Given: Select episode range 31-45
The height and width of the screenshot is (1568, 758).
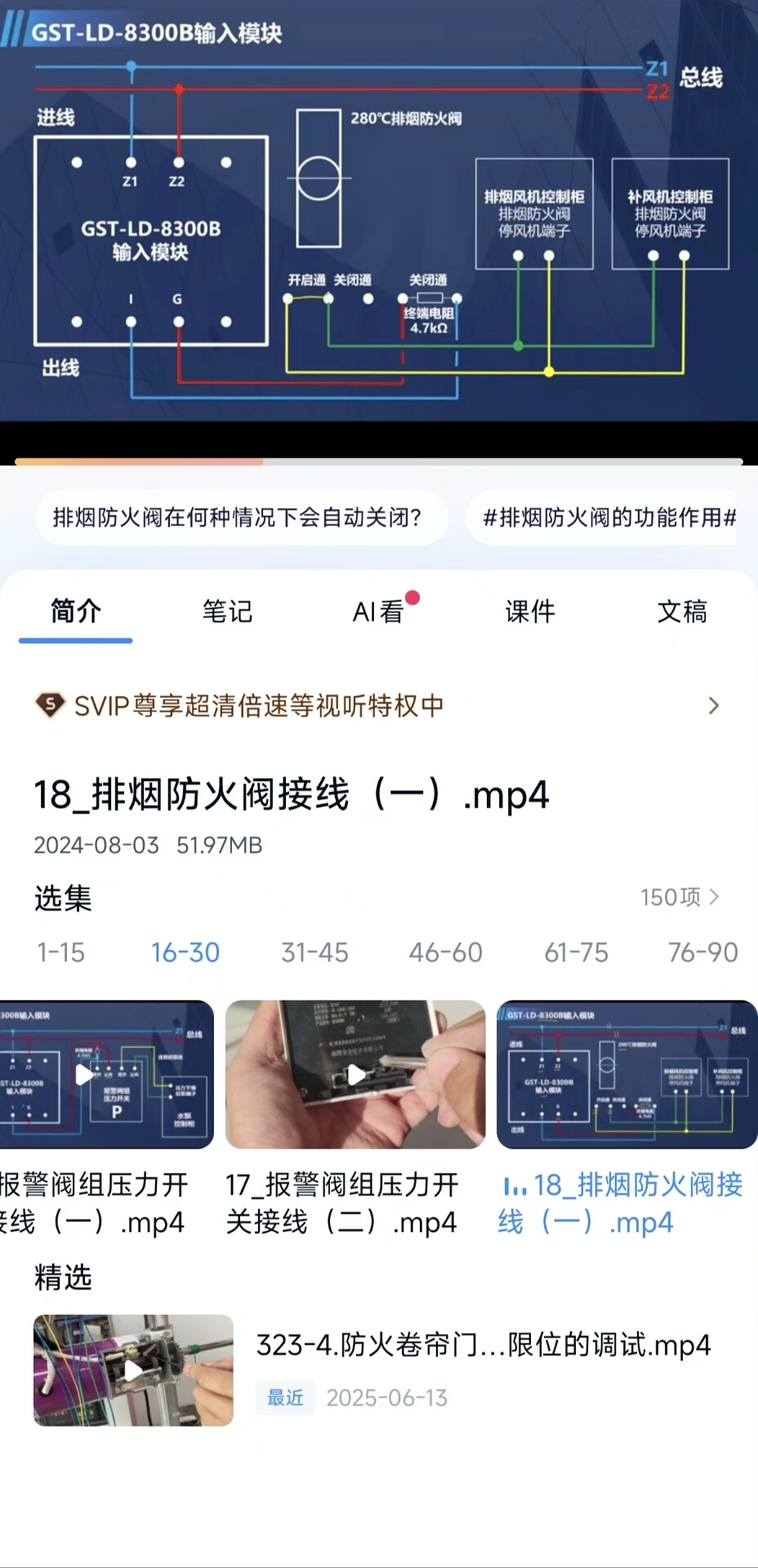Looking at the screenshot, I should point(314,952).
